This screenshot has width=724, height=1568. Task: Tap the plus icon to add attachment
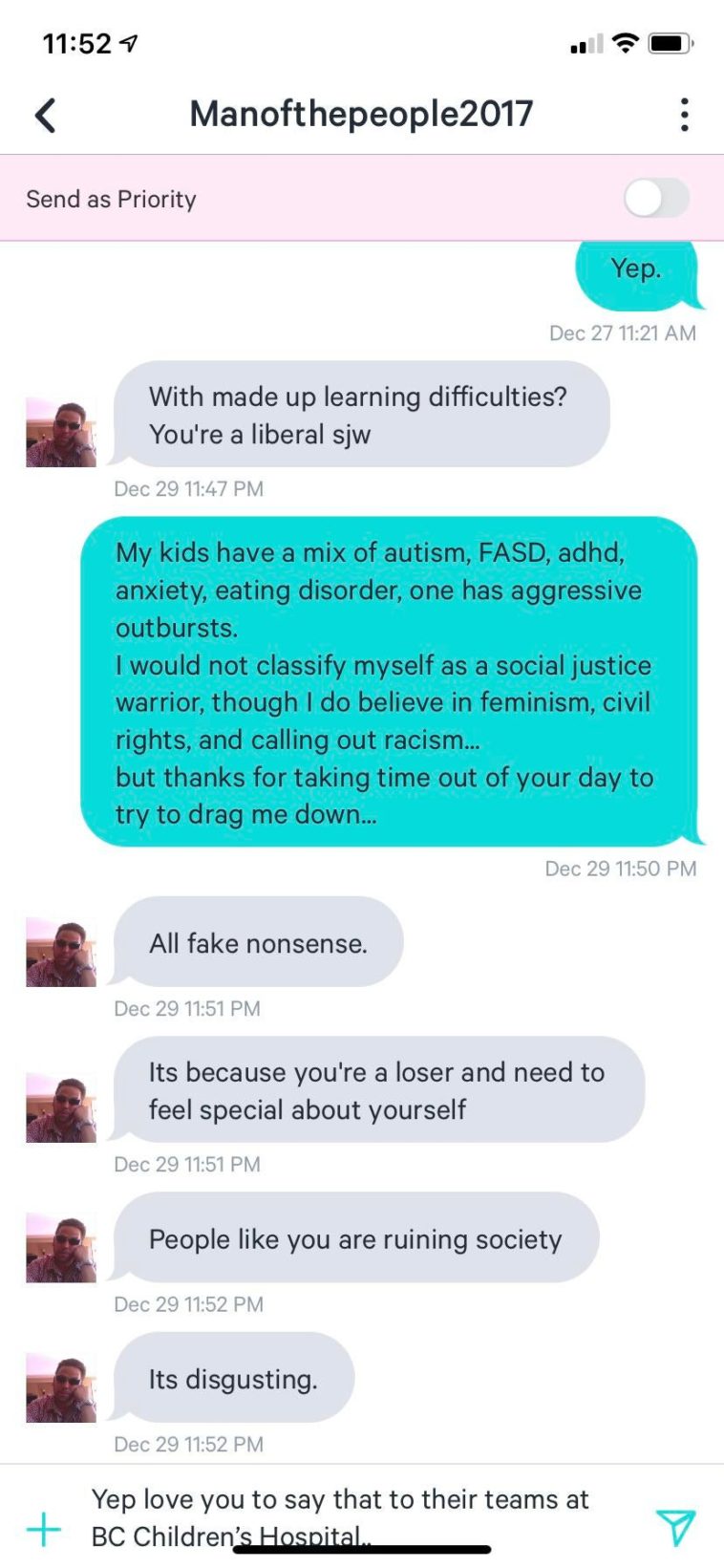[43, 1529]
